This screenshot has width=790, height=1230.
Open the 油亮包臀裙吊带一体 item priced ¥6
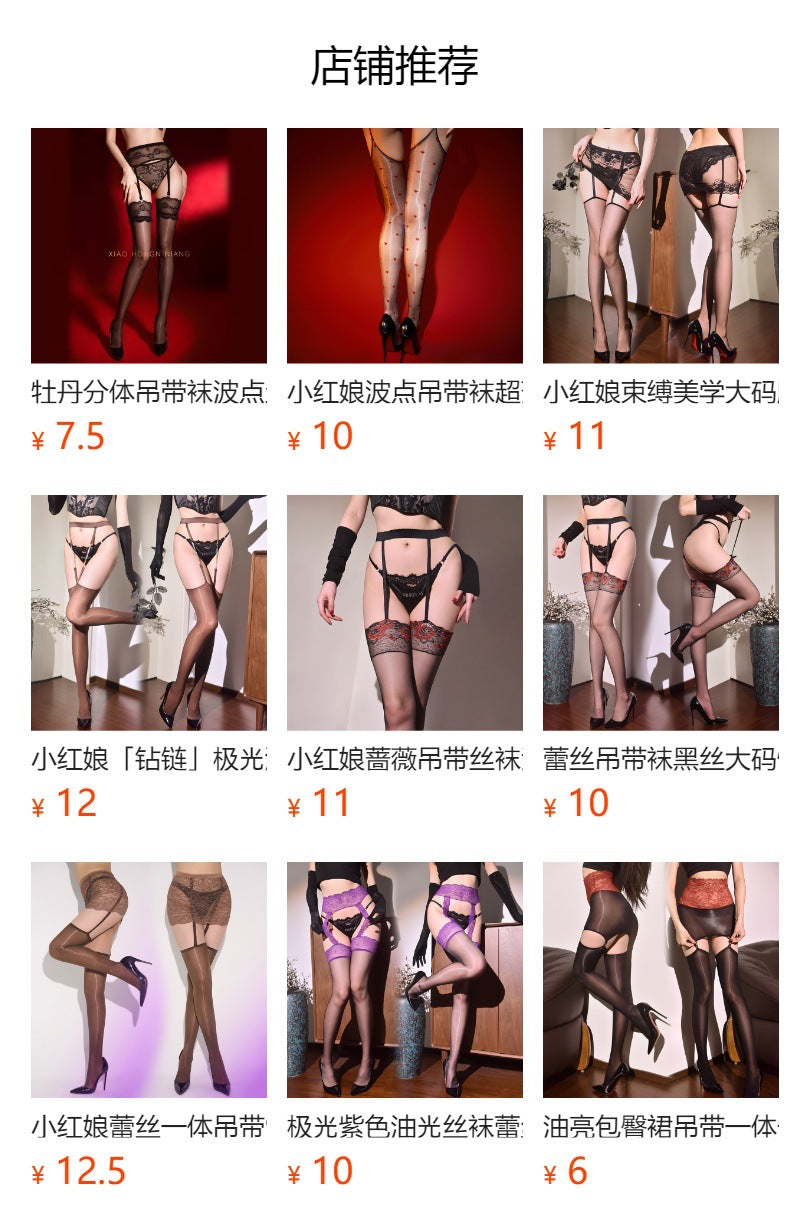tap(660, 979)
